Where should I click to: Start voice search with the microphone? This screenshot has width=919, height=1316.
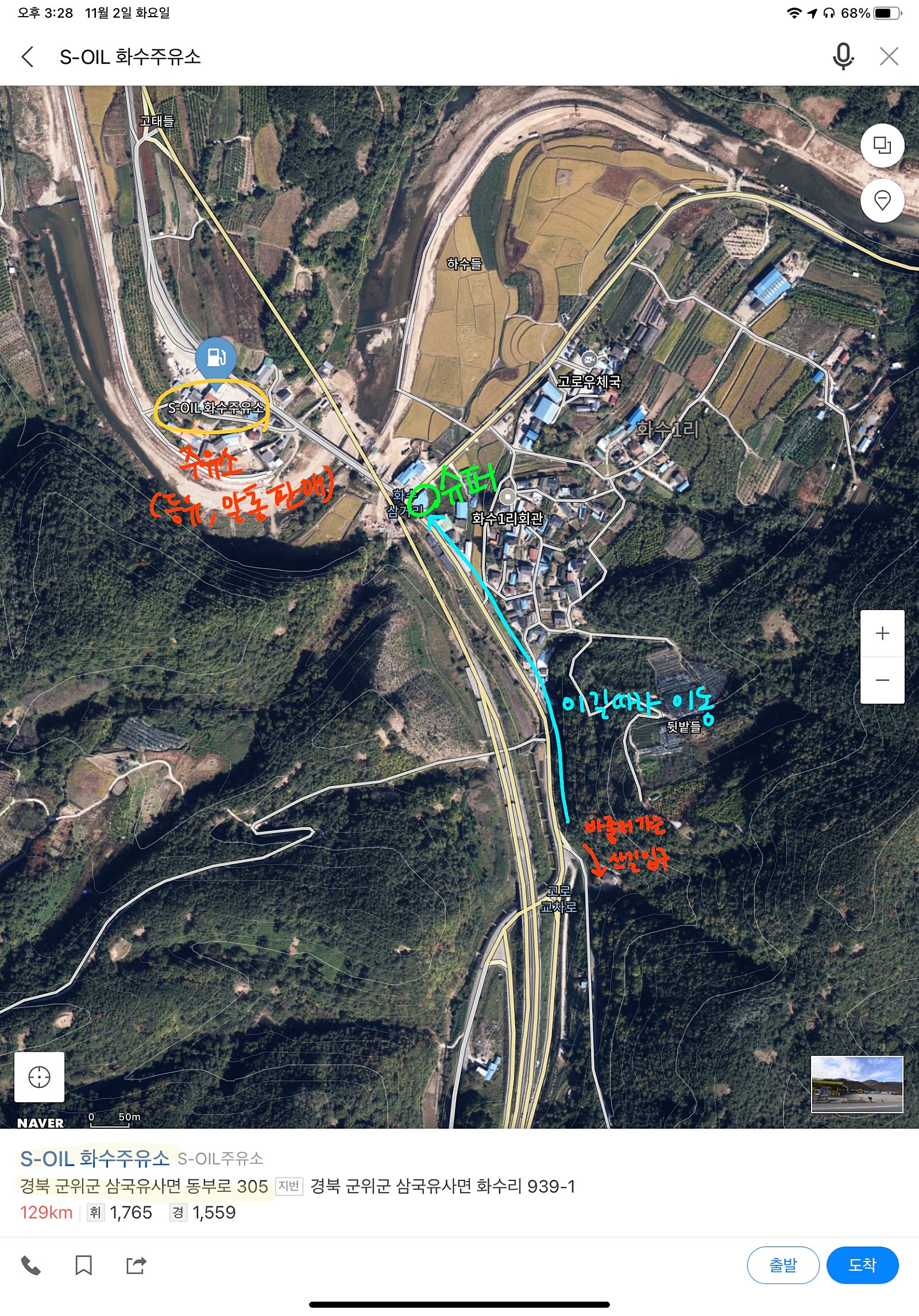coord(843,56)
